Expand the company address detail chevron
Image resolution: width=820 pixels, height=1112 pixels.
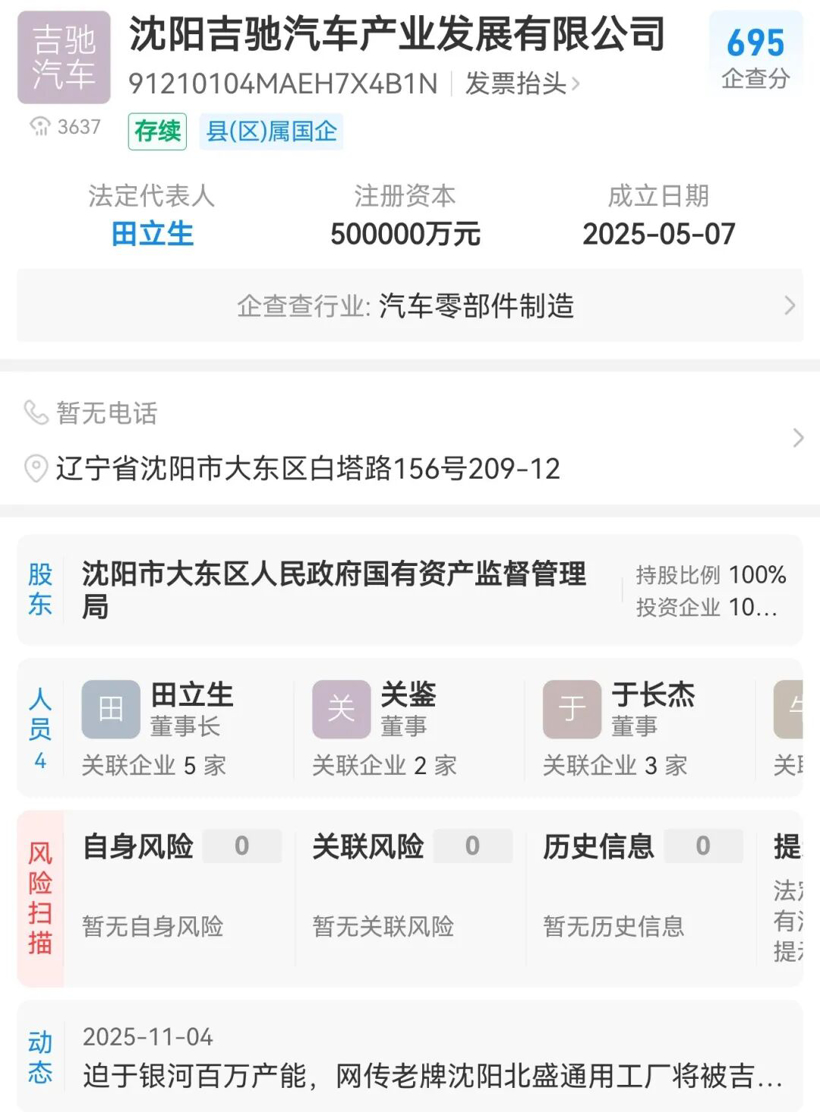799,437
